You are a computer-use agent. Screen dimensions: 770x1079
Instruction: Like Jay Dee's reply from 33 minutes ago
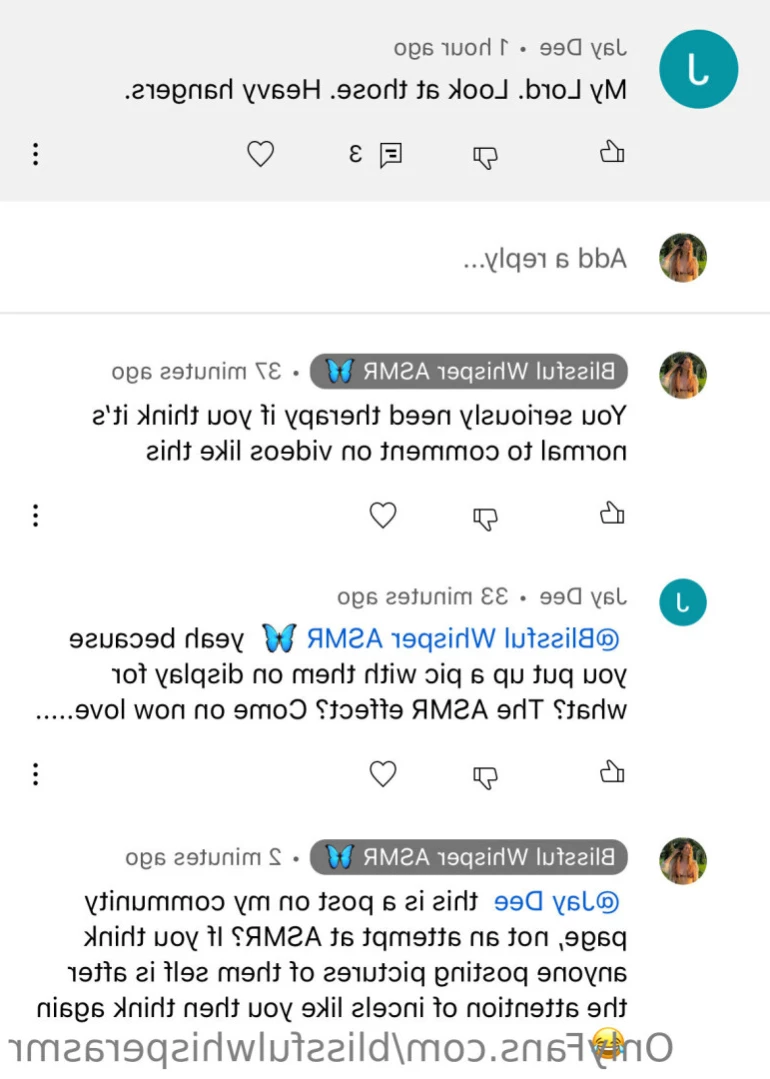[612, 773]
